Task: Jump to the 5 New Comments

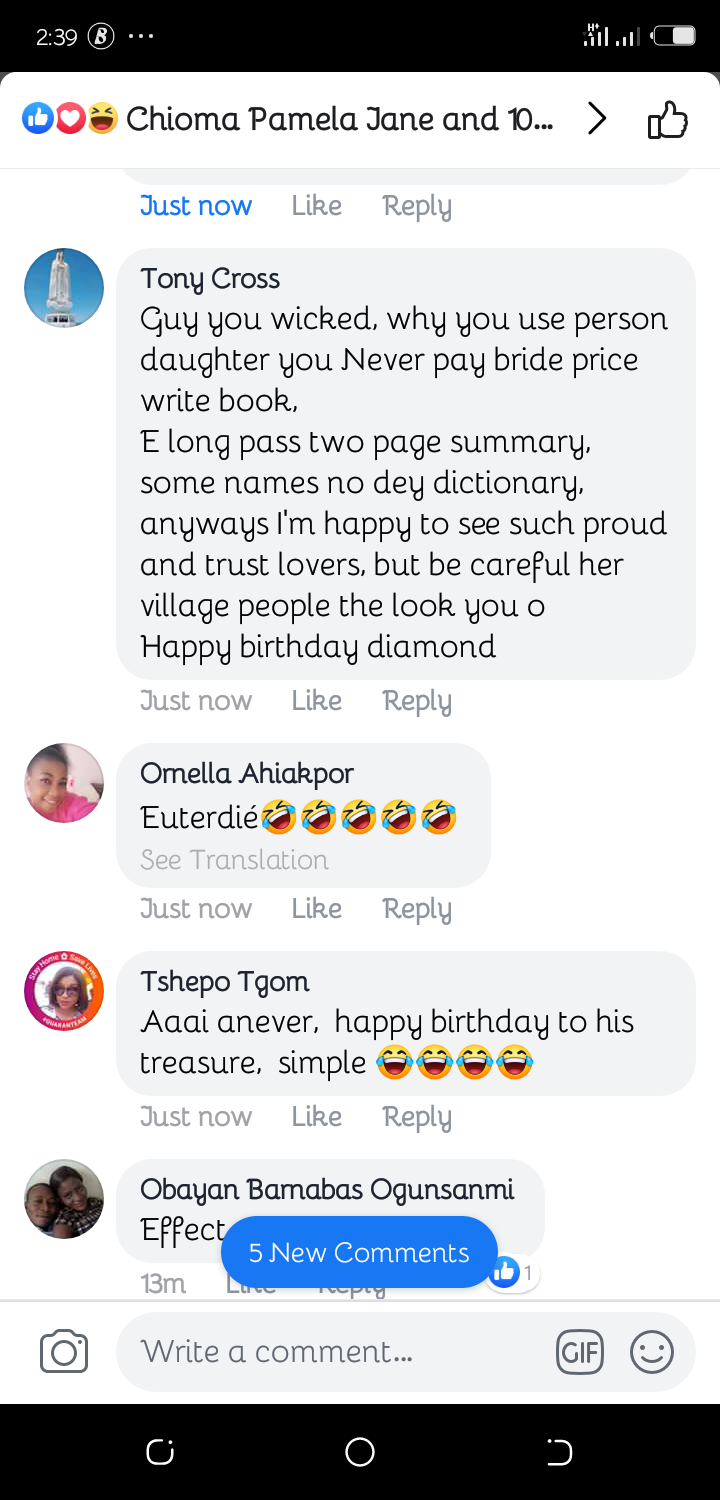Action: [x=359, y=1253]
